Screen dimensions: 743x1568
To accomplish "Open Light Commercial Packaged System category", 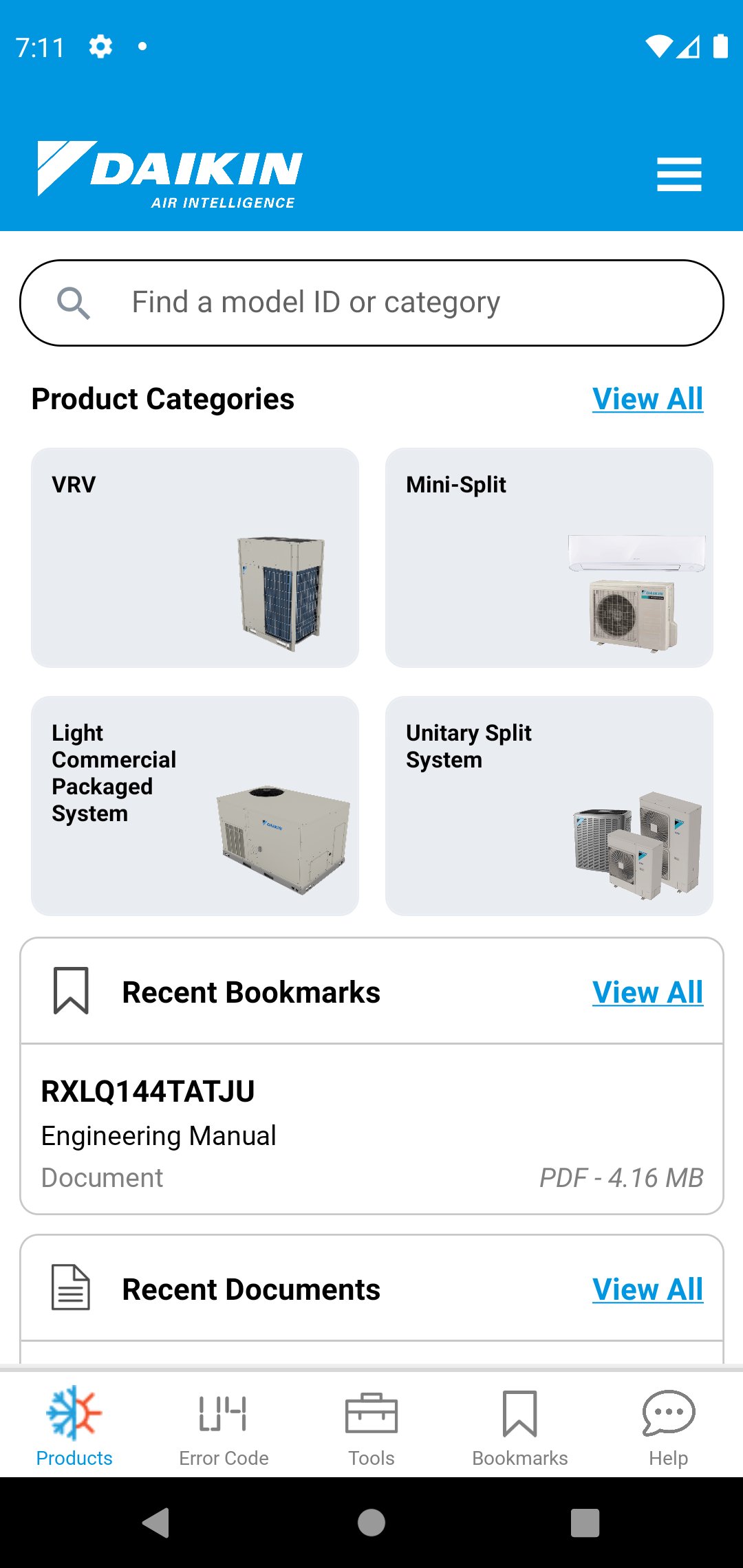I will pyautogui.click(x=195, y=805).
